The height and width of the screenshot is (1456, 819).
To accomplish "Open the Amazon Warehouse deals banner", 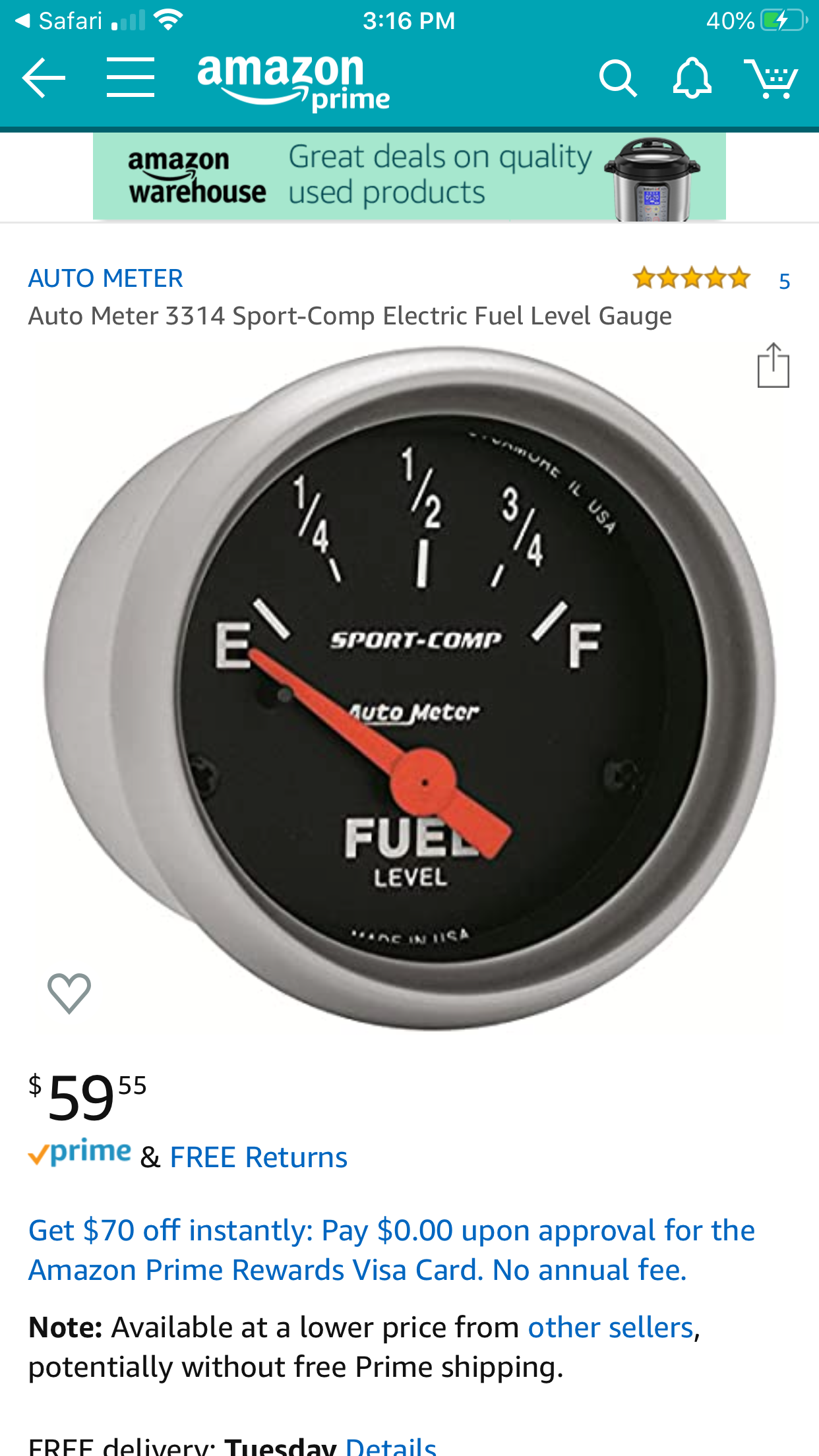I will pyautogui.click(x=409, y=176).
